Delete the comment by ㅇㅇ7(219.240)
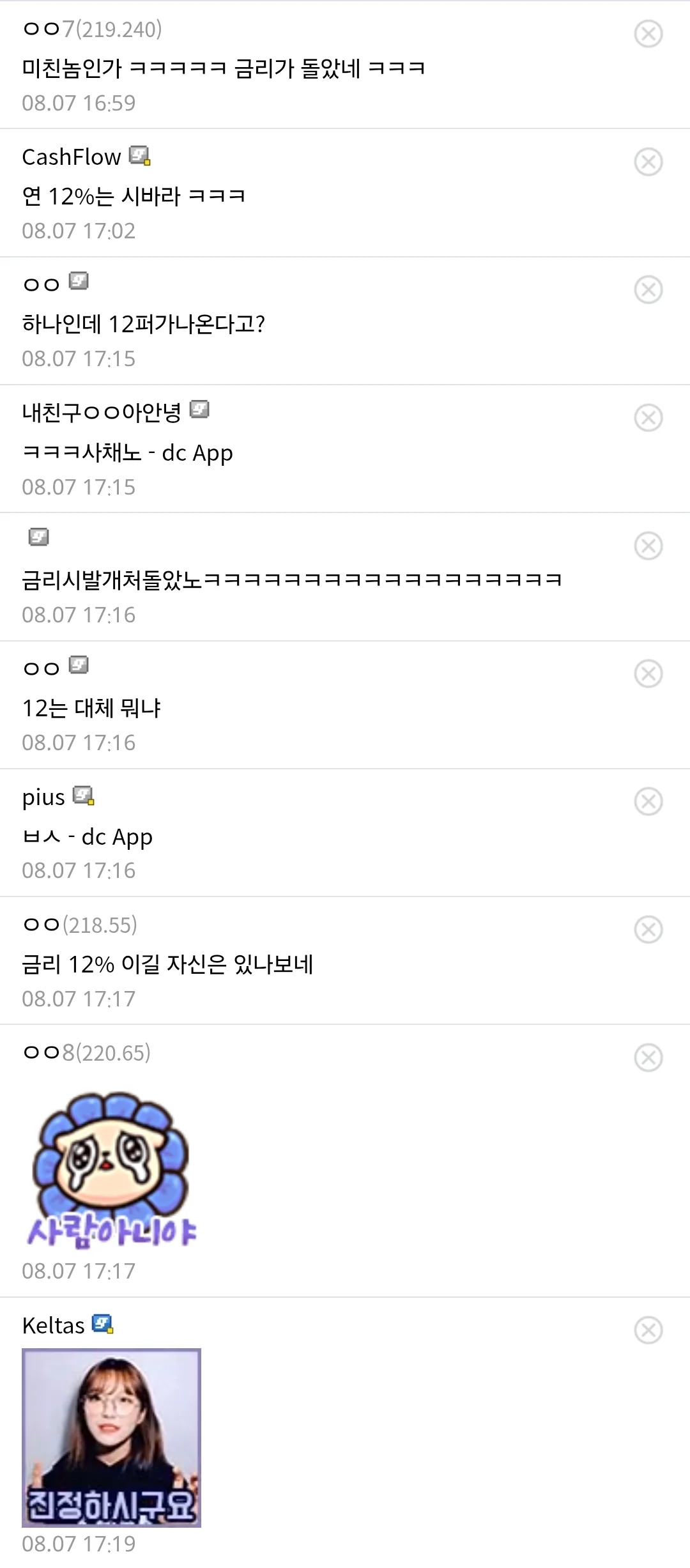The width and height of the screenshot is (690, 1568). pyautogui.click(x=648, y=33)
